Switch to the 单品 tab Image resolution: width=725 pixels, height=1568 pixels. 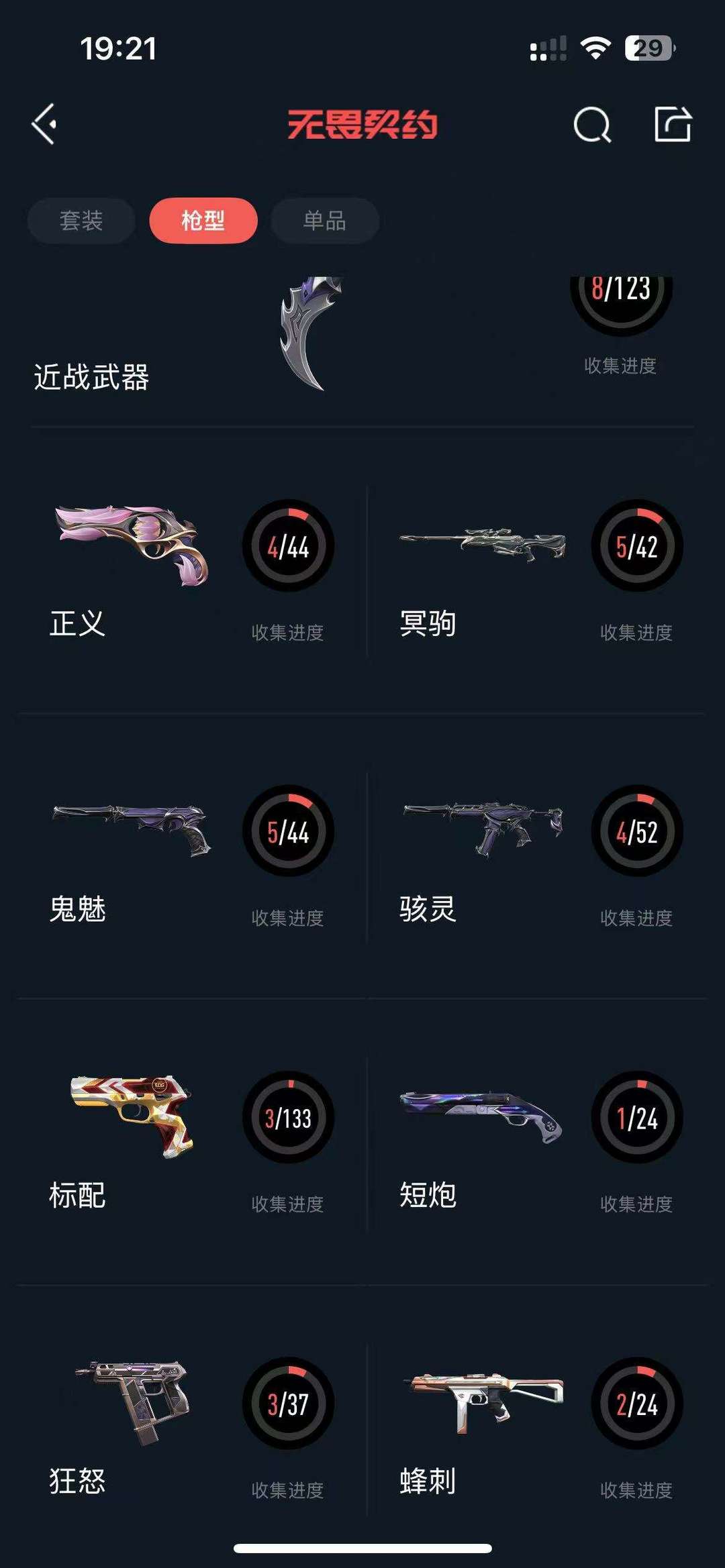pos(325,221)
